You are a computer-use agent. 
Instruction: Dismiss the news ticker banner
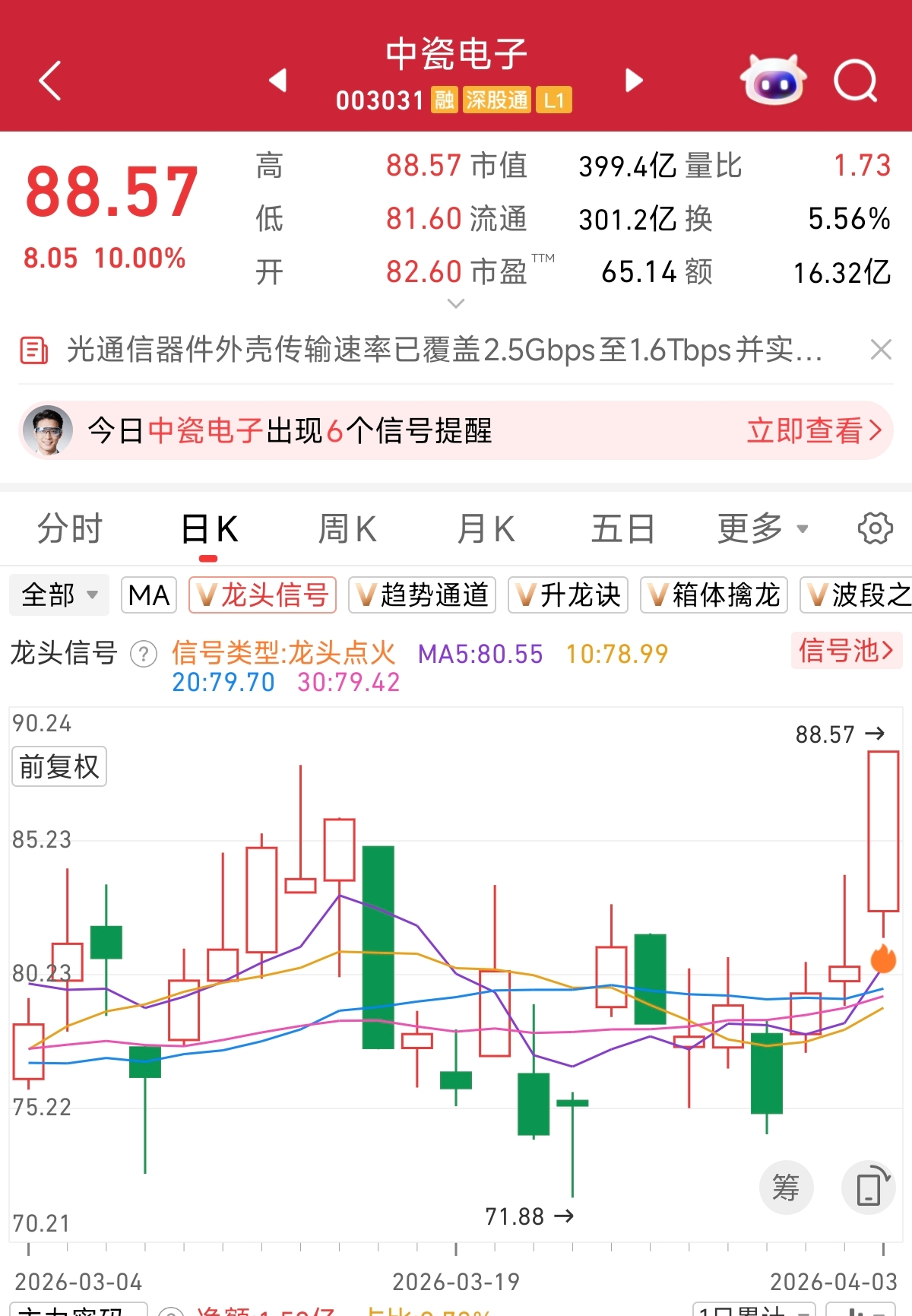coord(881,350)
